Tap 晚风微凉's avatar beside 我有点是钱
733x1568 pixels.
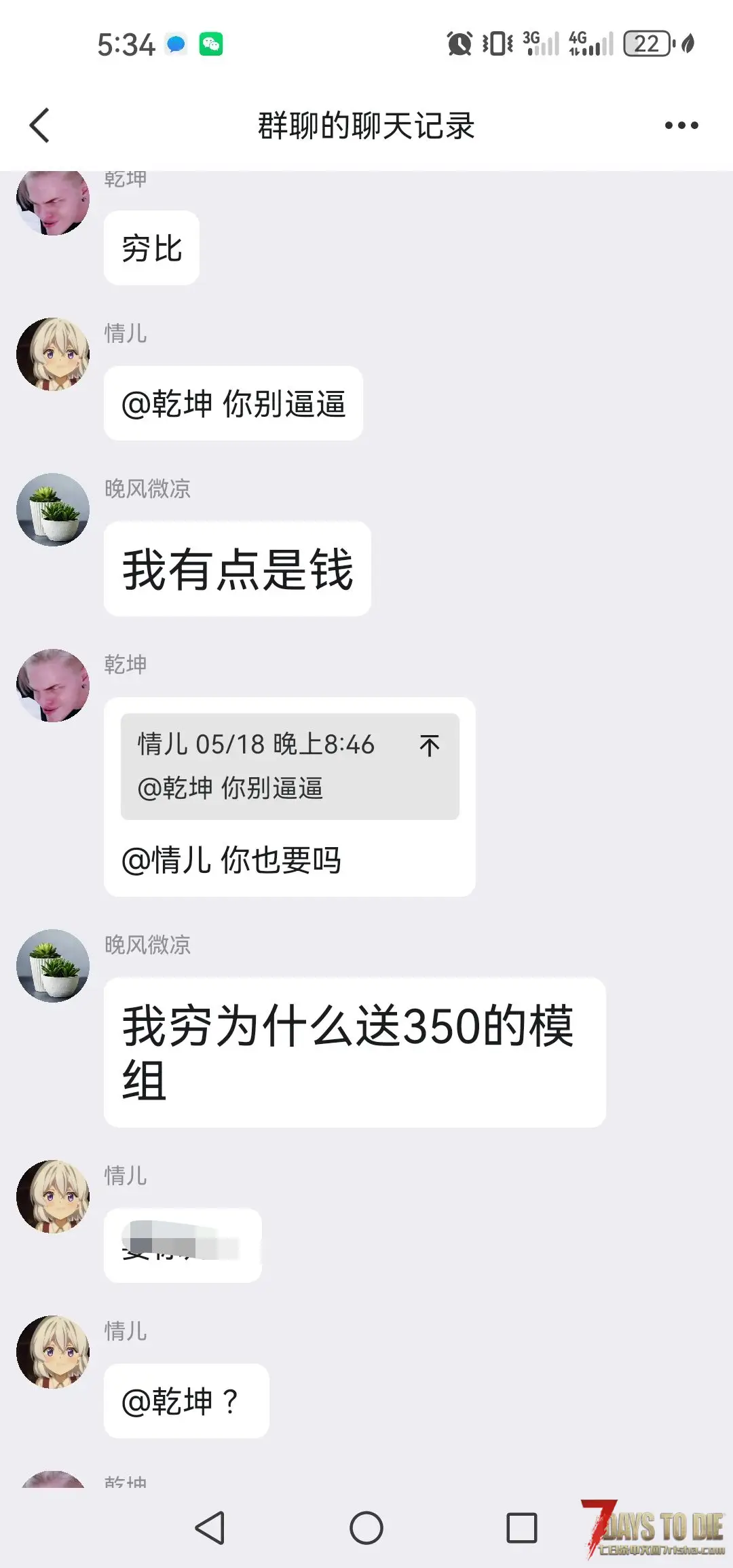pos(53,510)
